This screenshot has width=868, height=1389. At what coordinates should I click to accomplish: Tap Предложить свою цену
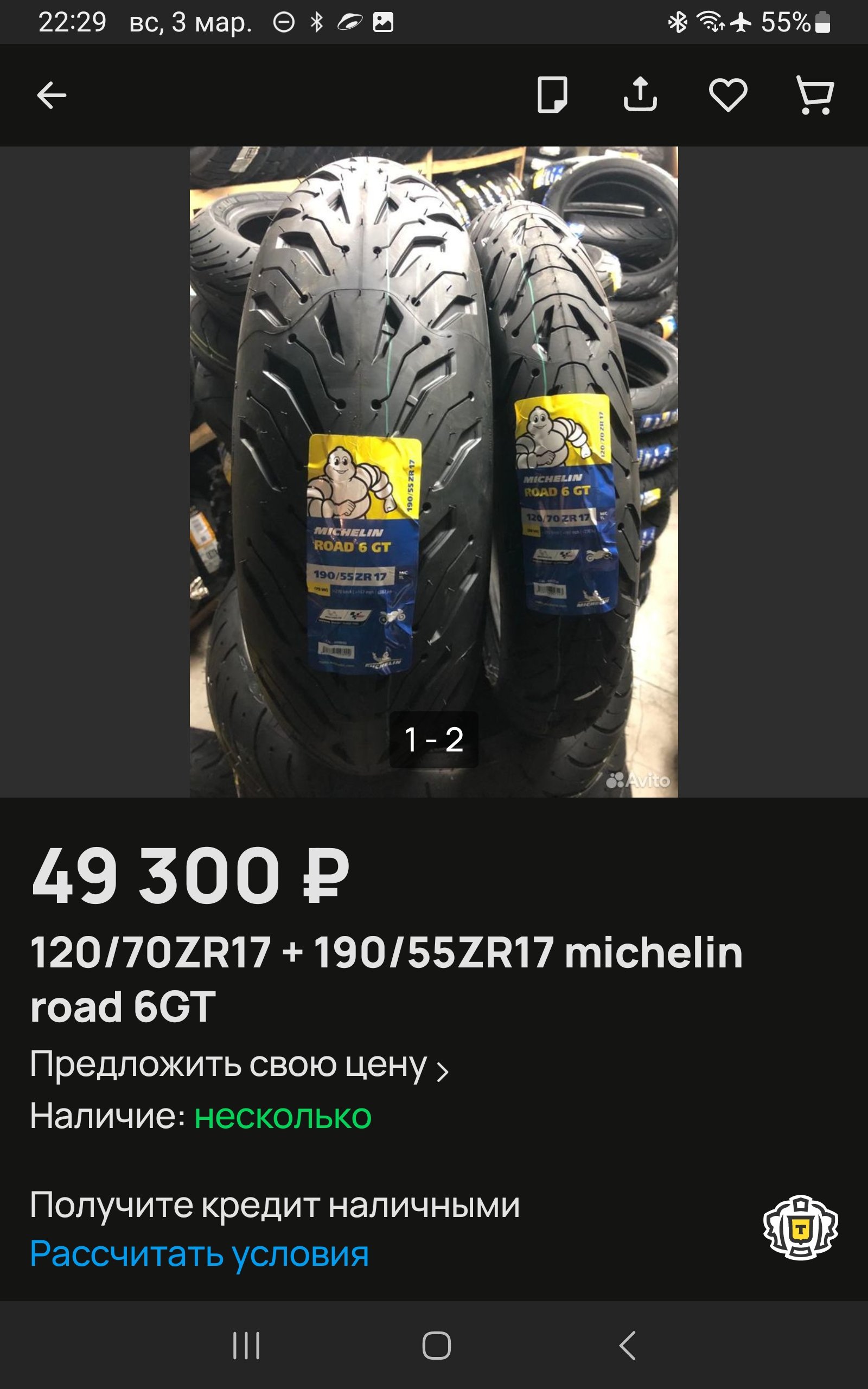point(238,1065)
